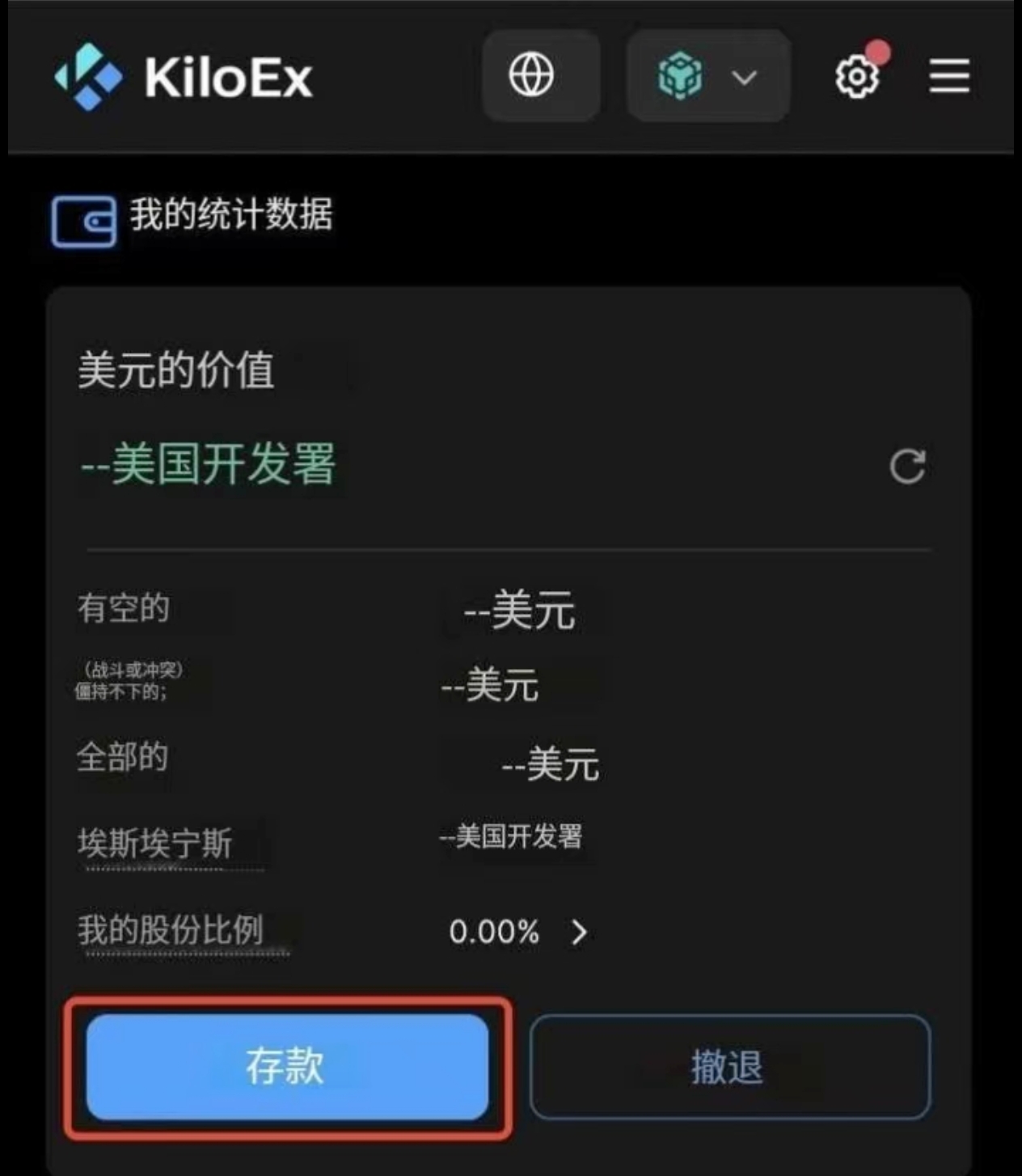Viewport: 1022px width, 1176px height.
Task: Open share ratio details next to 0.00%
Action: (579, 933)
